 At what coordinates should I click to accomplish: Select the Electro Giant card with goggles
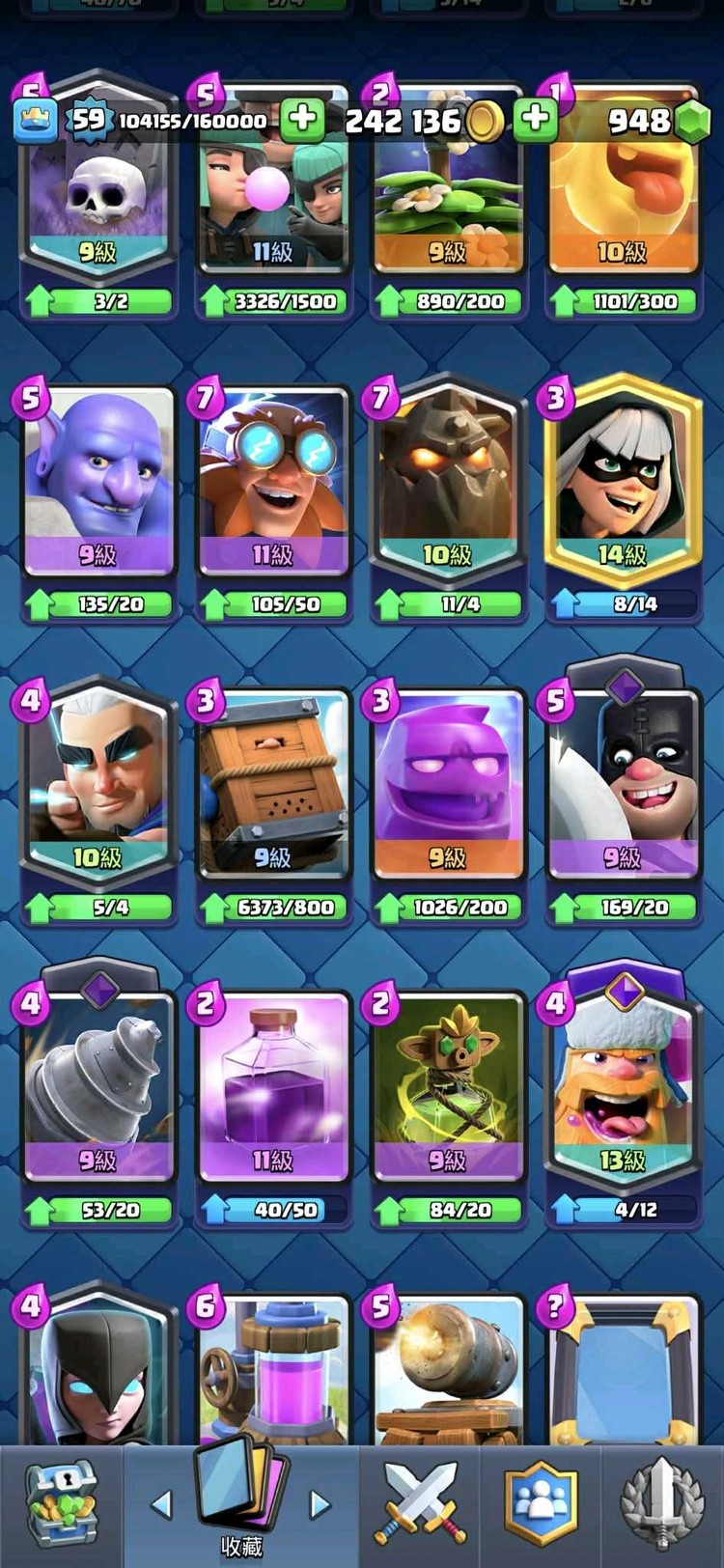tap(273, 483)
